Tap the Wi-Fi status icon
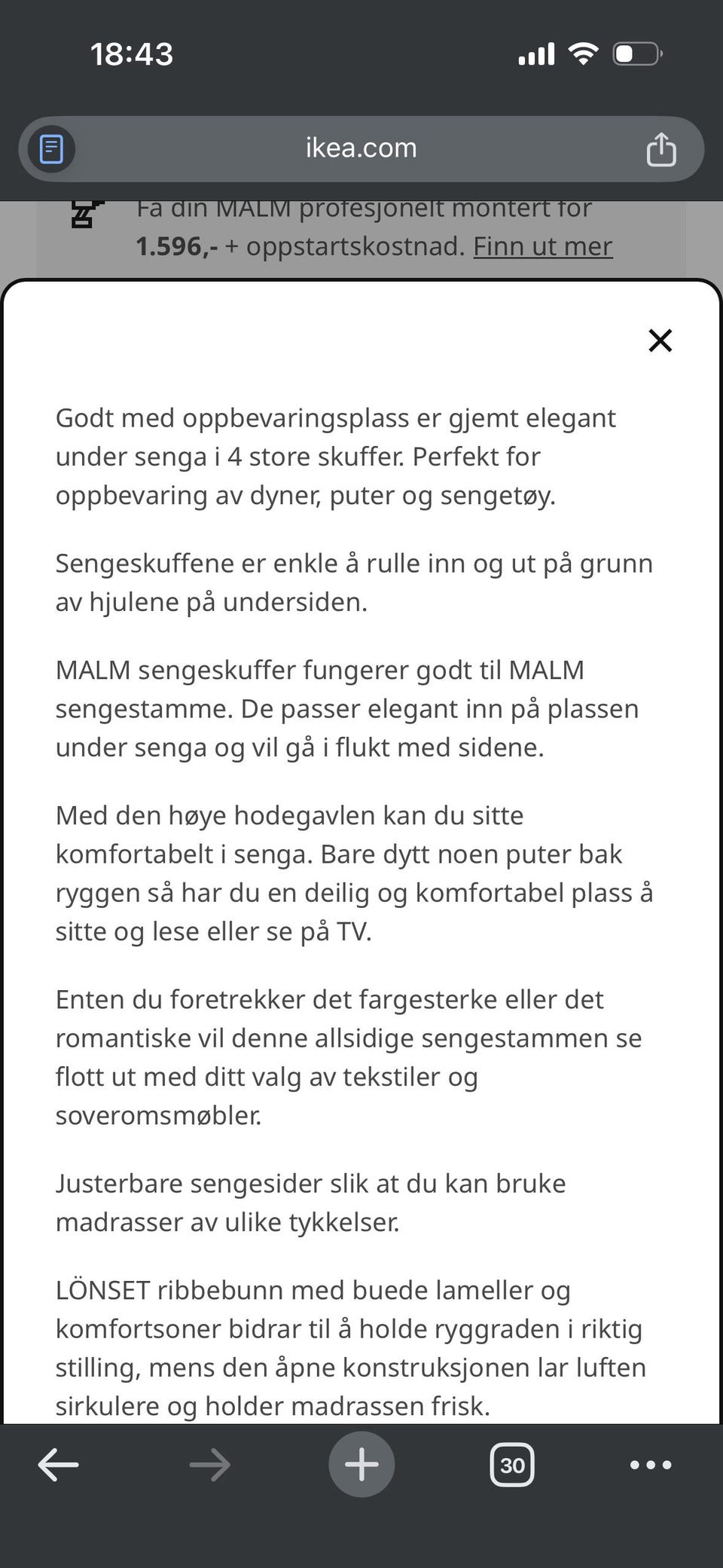The height and width of the screenshot is (1568, 723). click(x=582, y=52)
